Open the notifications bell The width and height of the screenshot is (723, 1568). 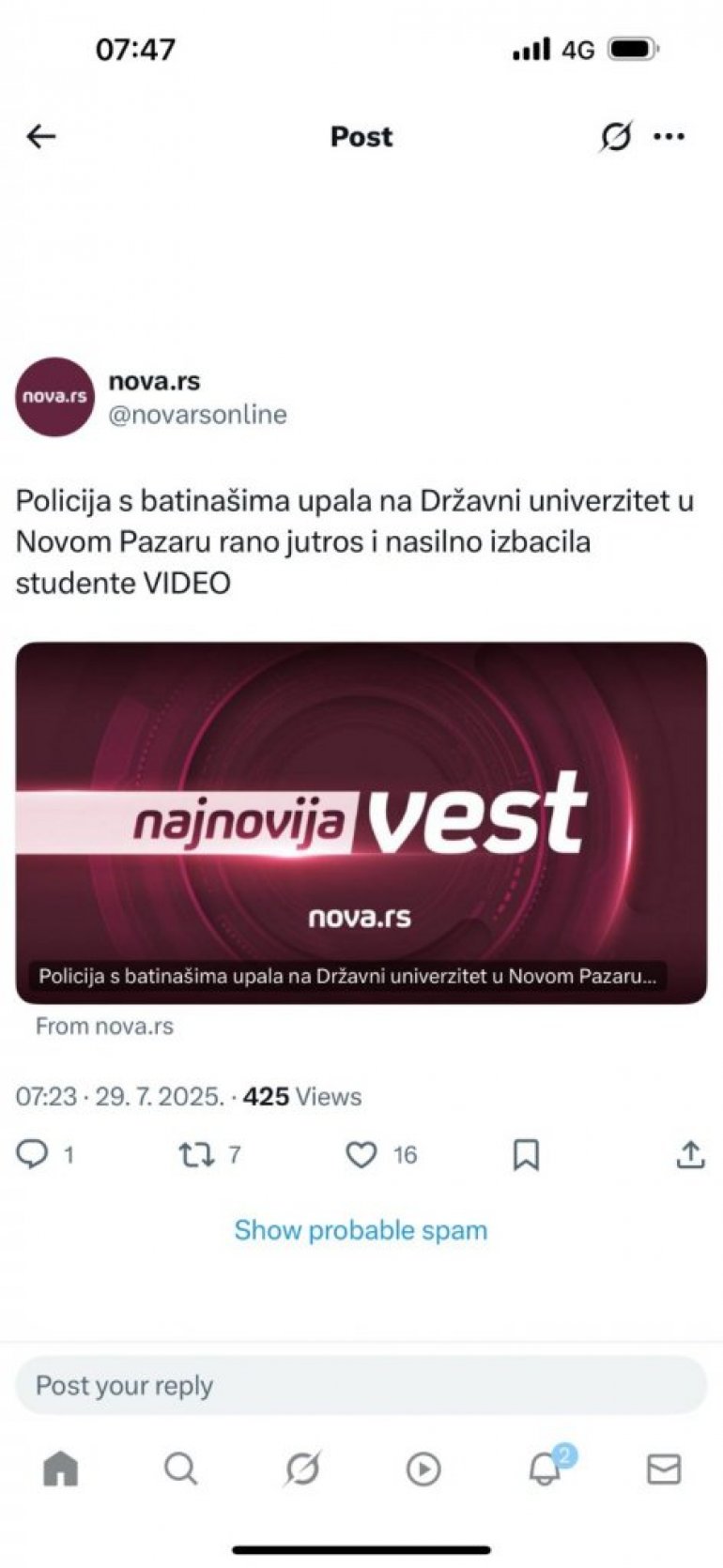pos(545,1469)
